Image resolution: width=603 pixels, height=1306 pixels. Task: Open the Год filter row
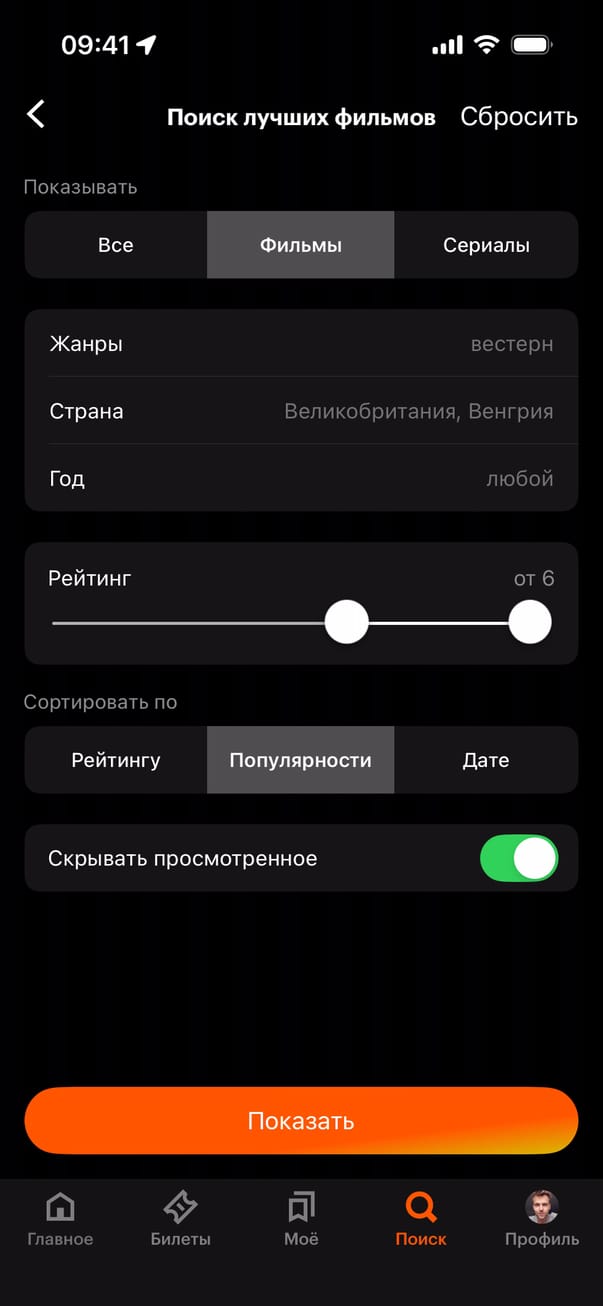[301, 478]
